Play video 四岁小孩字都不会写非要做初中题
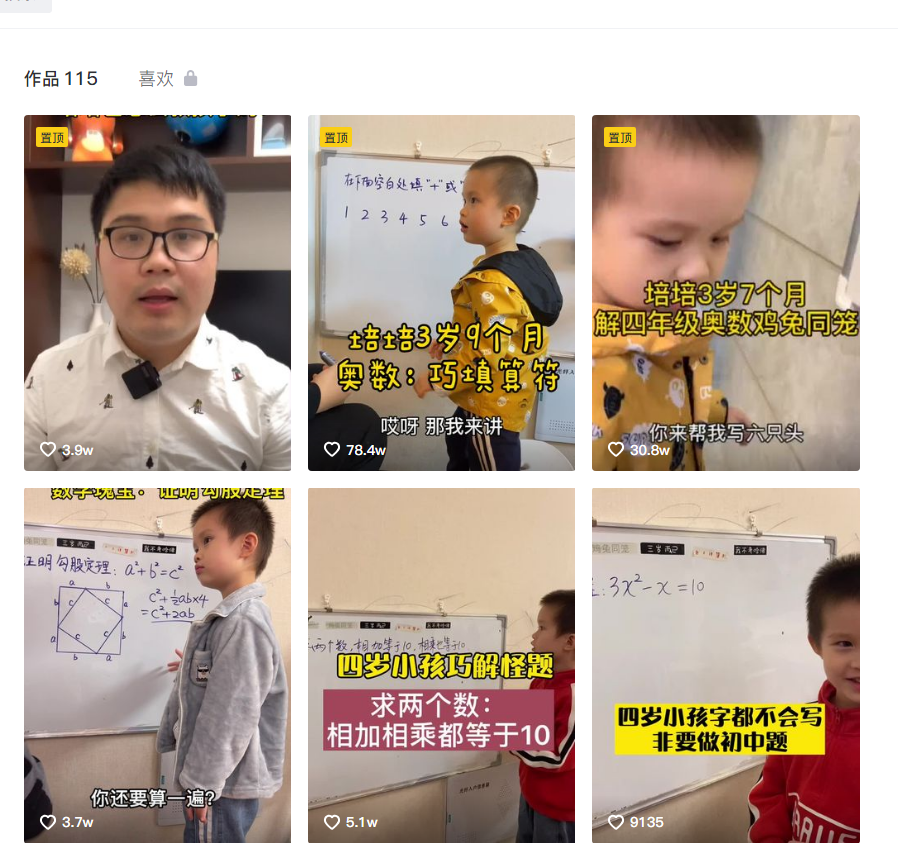 pos(725,665)
